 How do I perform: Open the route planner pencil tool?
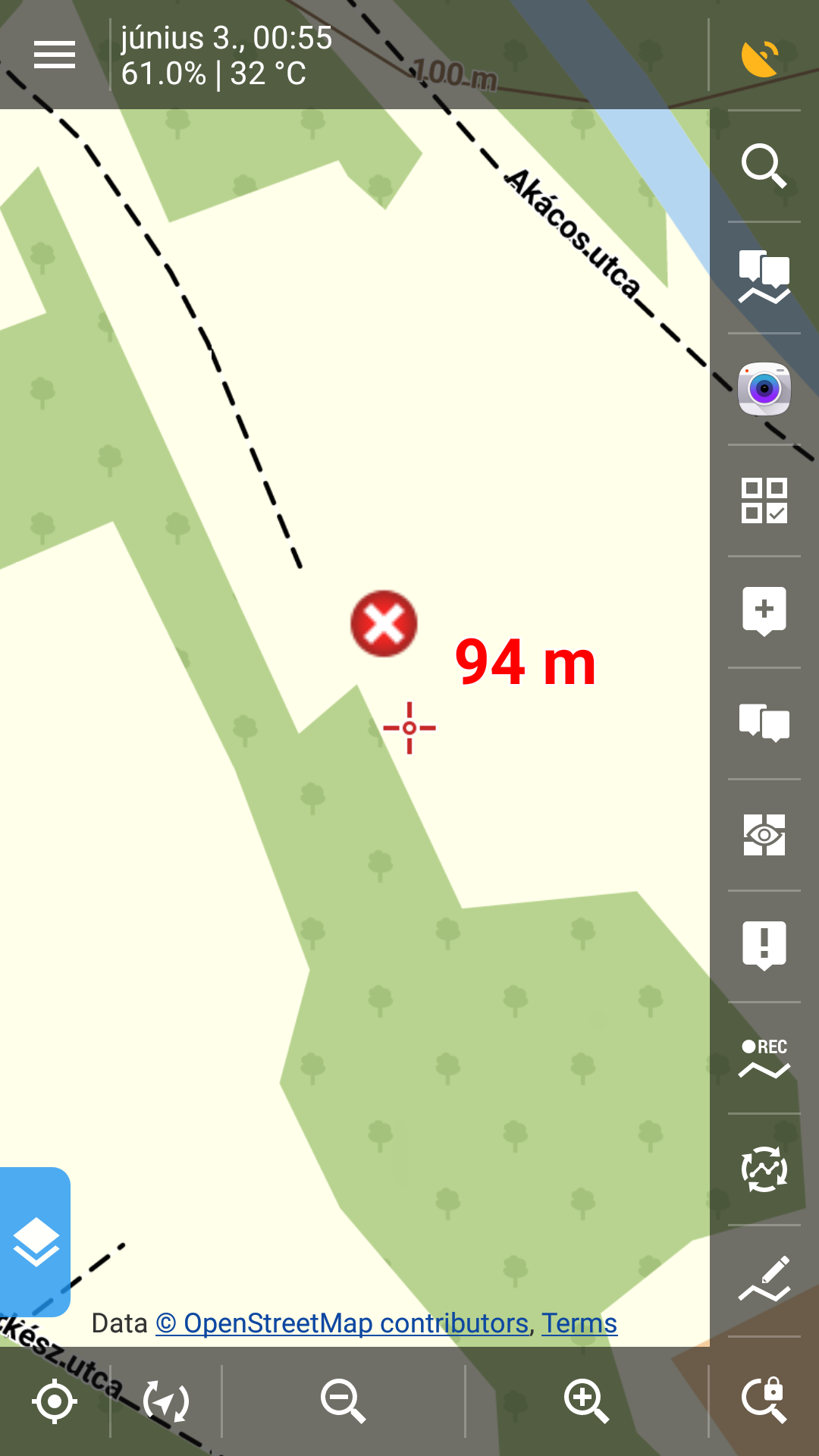pos(764,1280)
